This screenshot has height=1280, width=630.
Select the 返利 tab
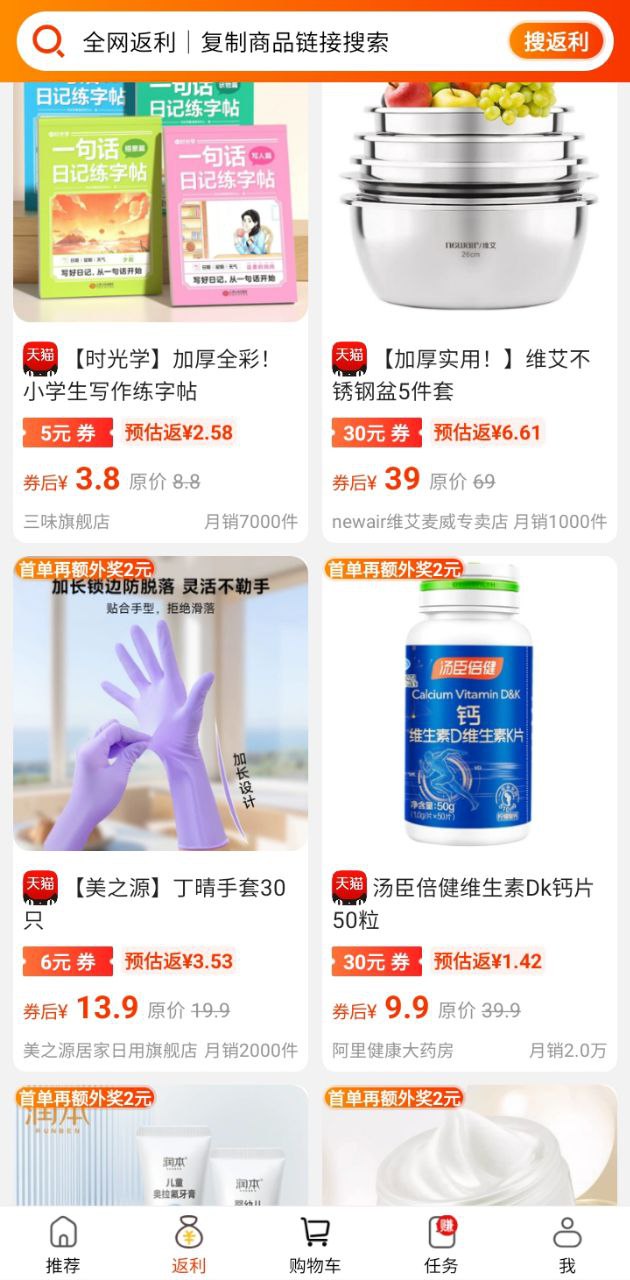188,1244
